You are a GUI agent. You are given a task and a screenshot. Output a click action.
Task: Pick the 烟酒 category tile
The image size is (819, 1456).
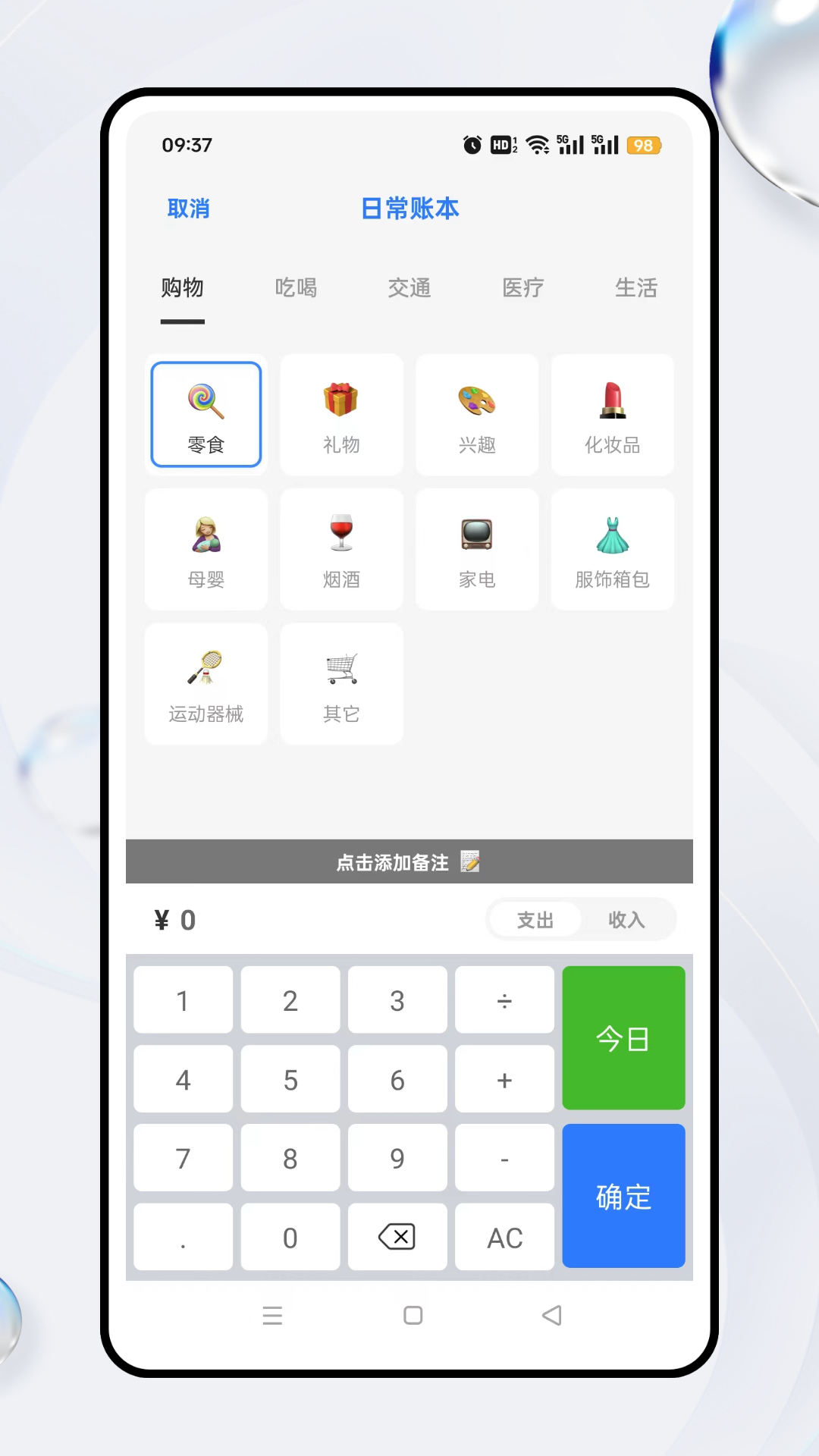point(341,549)
